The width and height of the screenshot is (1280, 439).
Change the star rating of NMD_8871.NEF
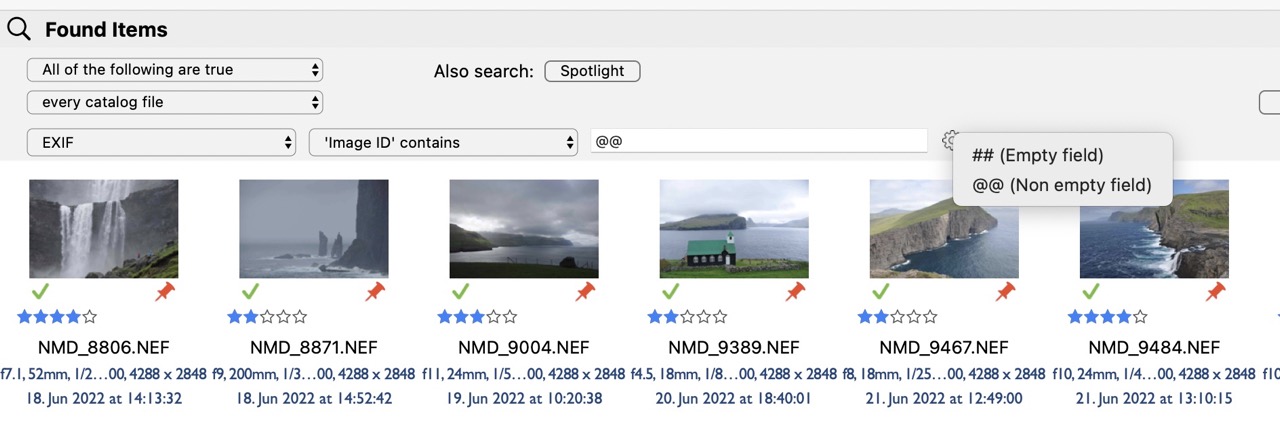pyautogui.click(x=267, y=317)
